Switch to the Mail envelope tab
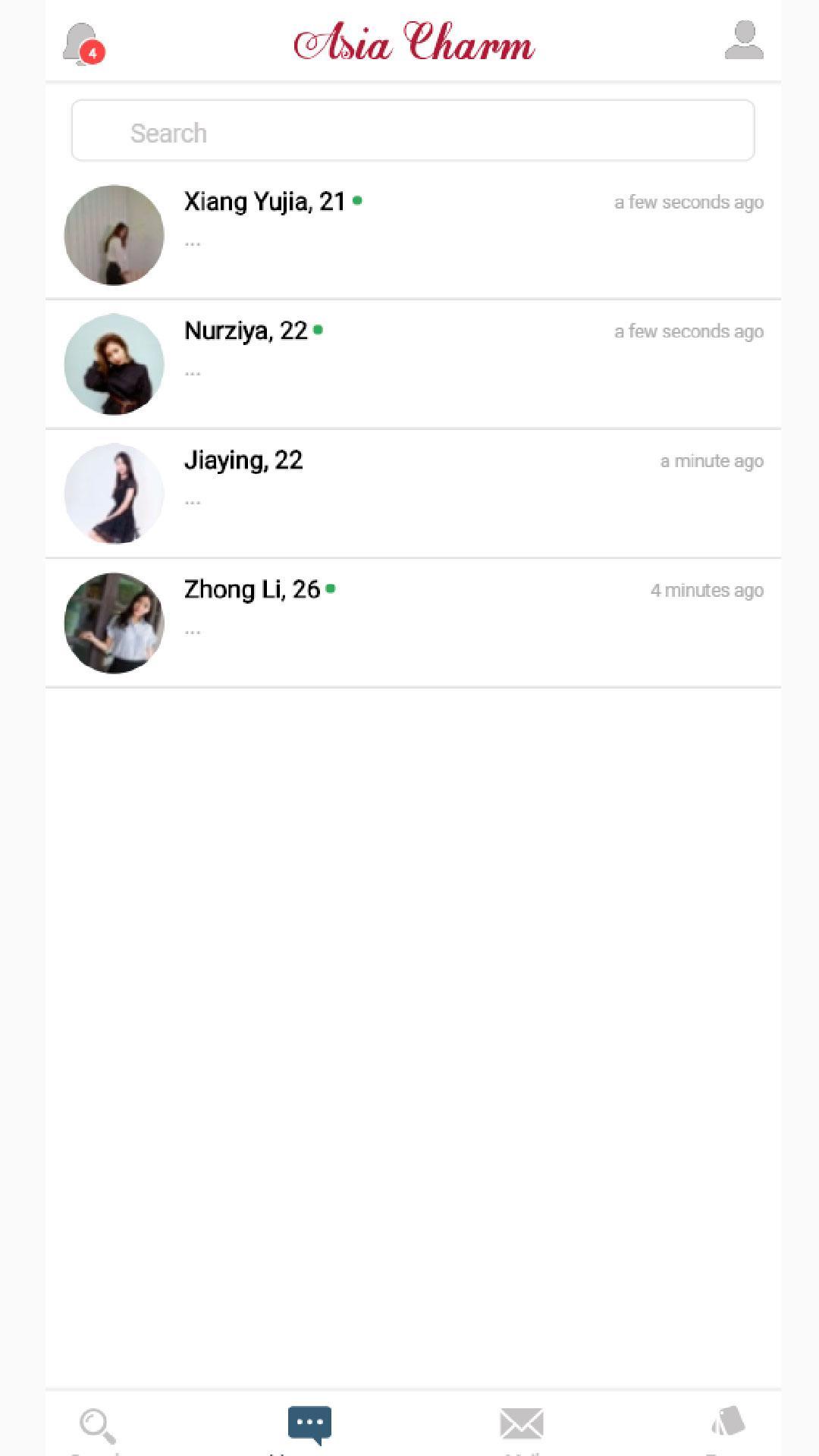This screenshot has height=1456, width=819. (x=520, y=1424)
